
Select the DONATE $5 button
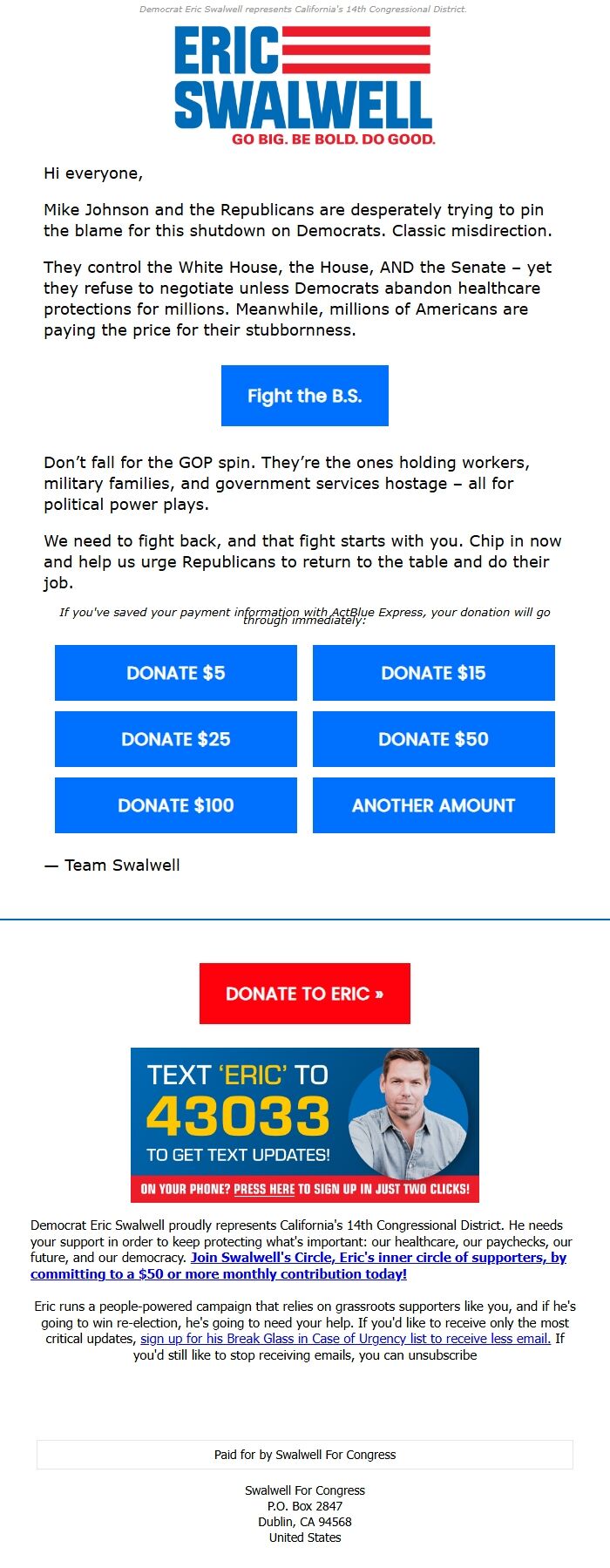pyautogui.click(x=175, y=673)
